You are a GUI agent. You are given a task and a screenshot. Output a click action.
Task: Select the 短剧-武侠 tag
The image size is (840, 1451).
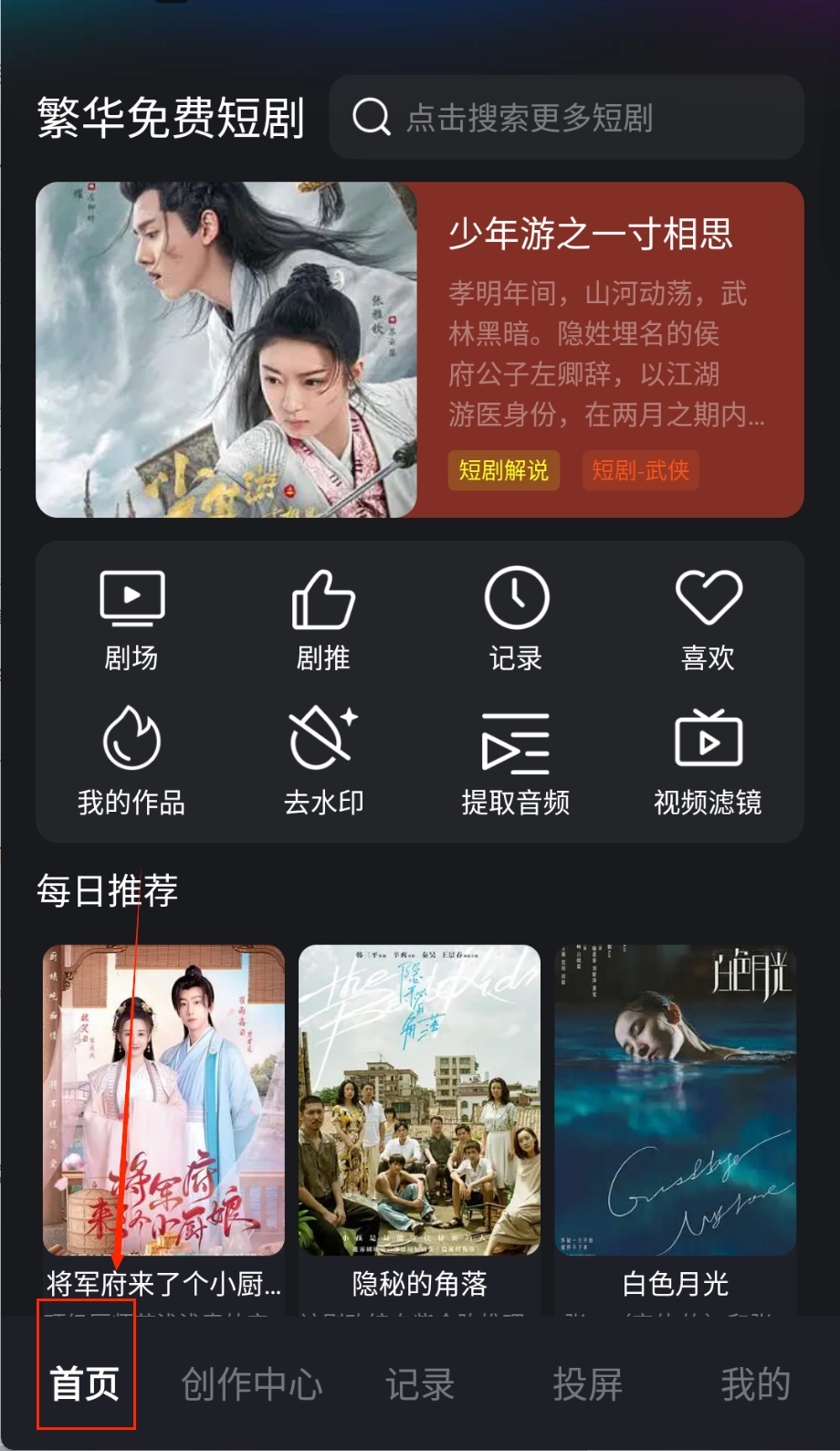[x=640, y=470]
